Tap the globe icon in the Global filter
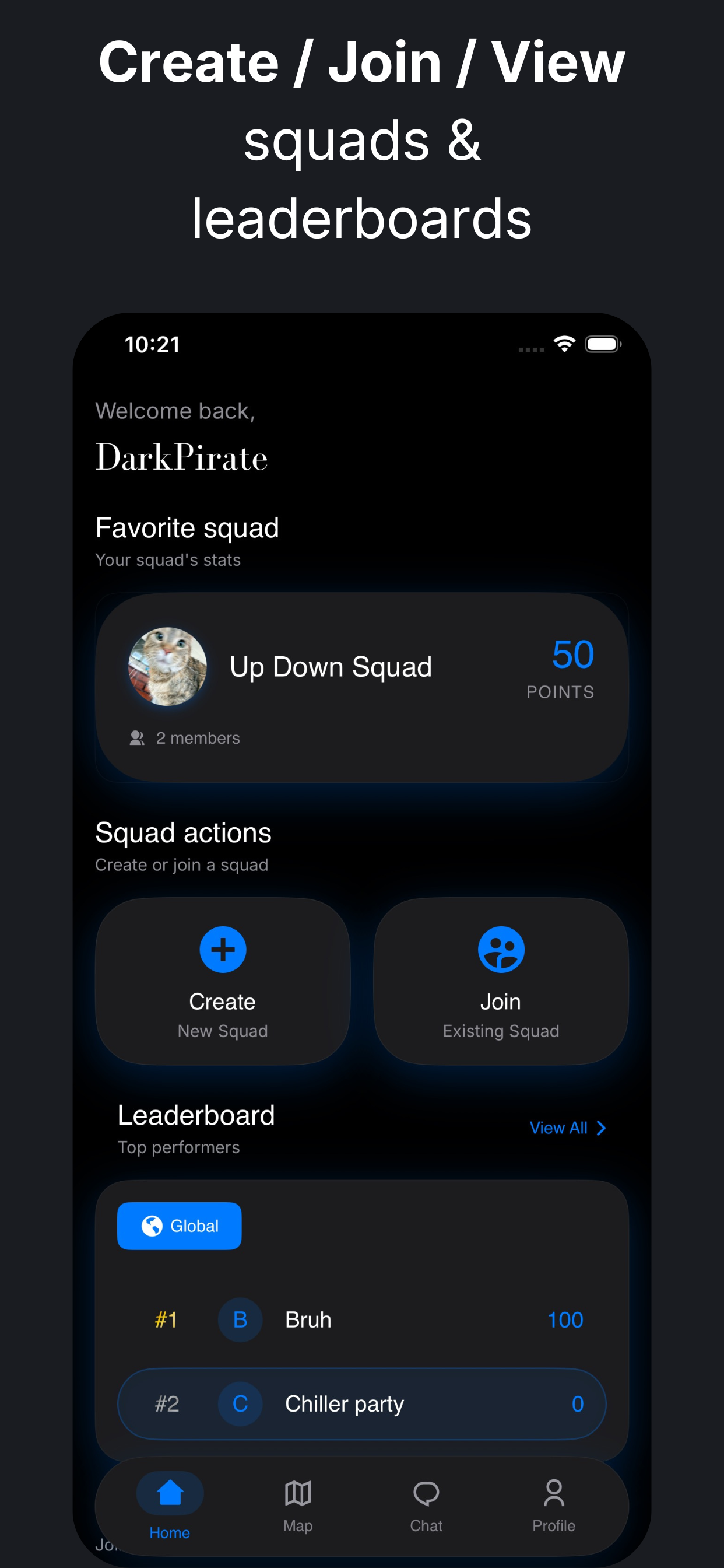The height and width of the screenshot is (1568, 724). [x=153, y=1226]
